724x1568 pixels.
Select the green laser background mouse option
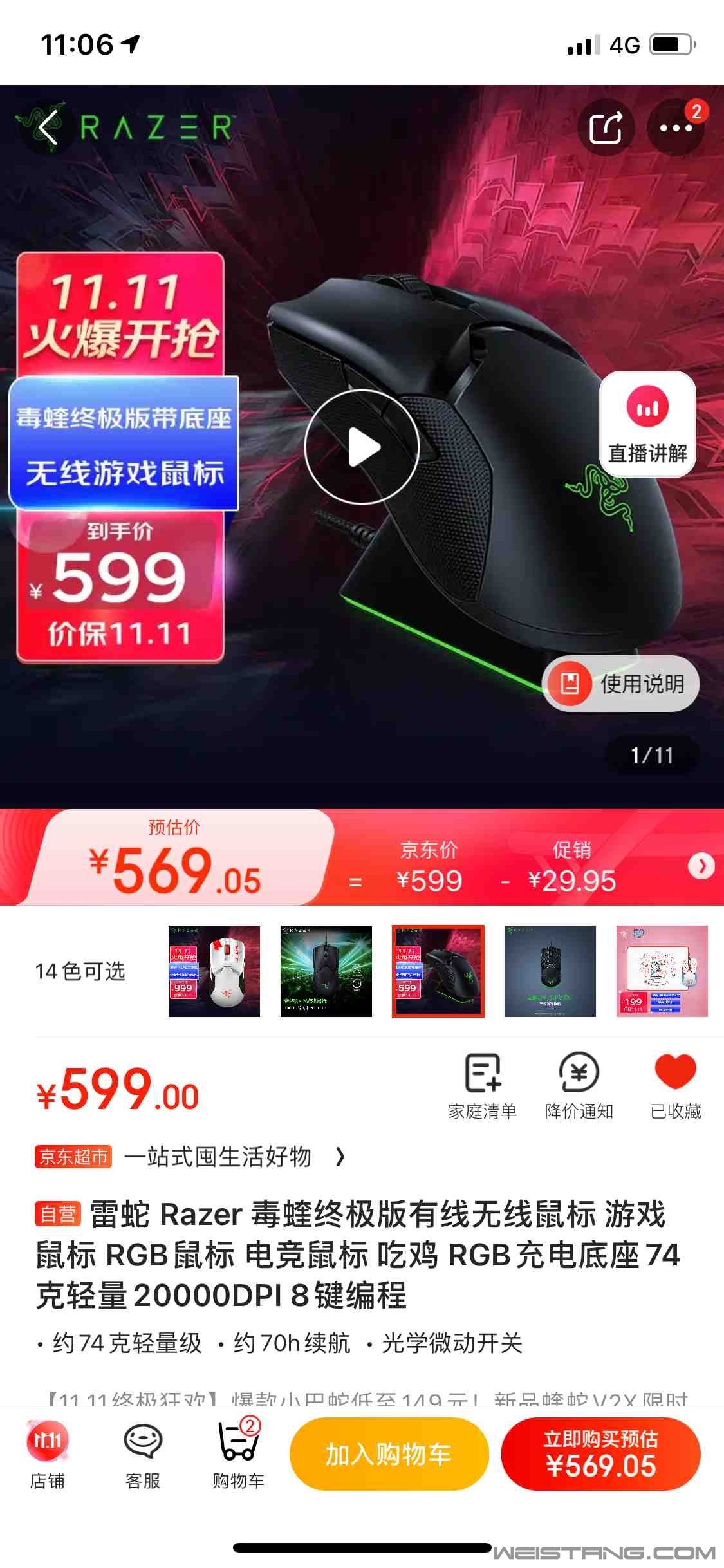point(326,971)
